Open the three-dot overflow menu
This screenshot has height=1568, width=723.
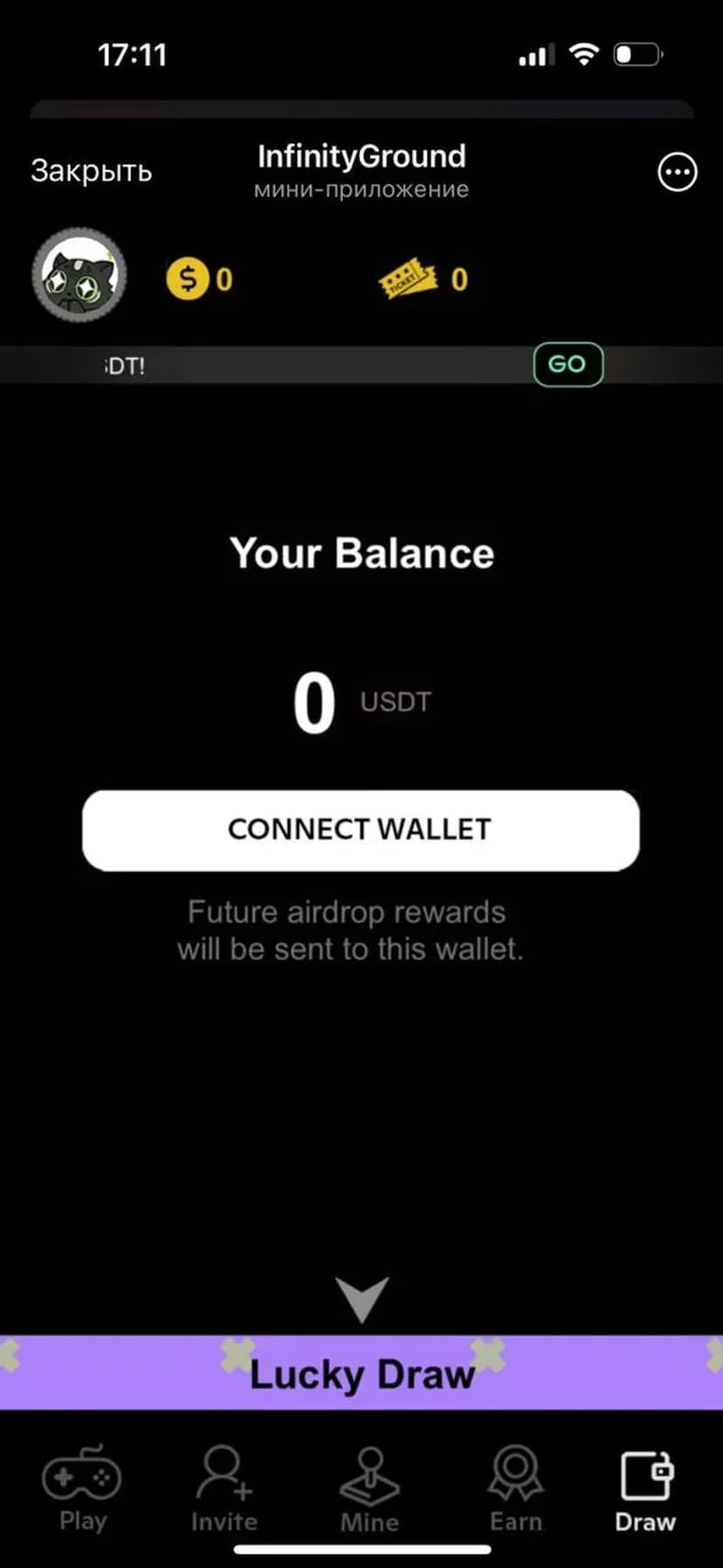tap(677, 172)
